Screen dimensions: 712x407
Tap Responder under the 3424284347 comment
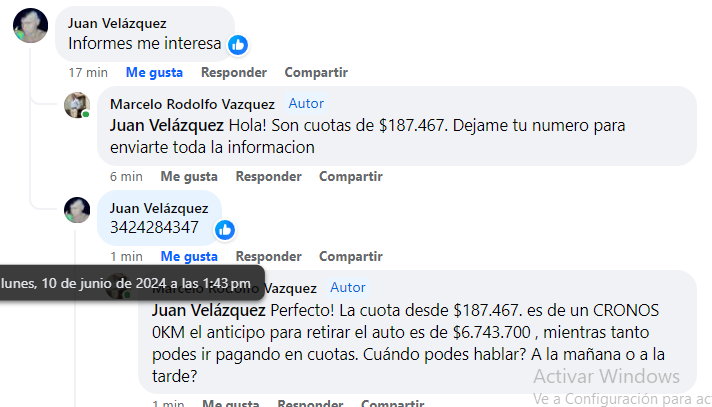pyautogui.click(x=268, y=256)
